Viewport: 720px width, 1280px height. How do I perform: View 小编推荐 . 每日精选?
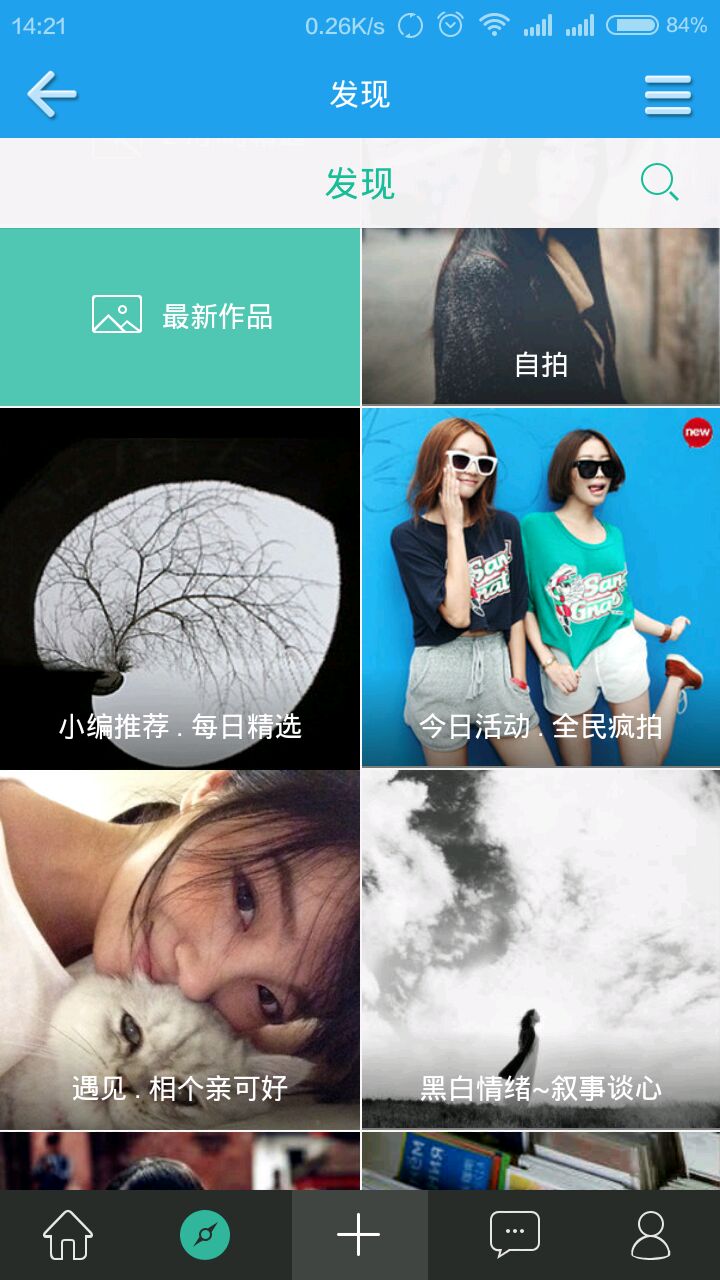click(x=180, y=588)
